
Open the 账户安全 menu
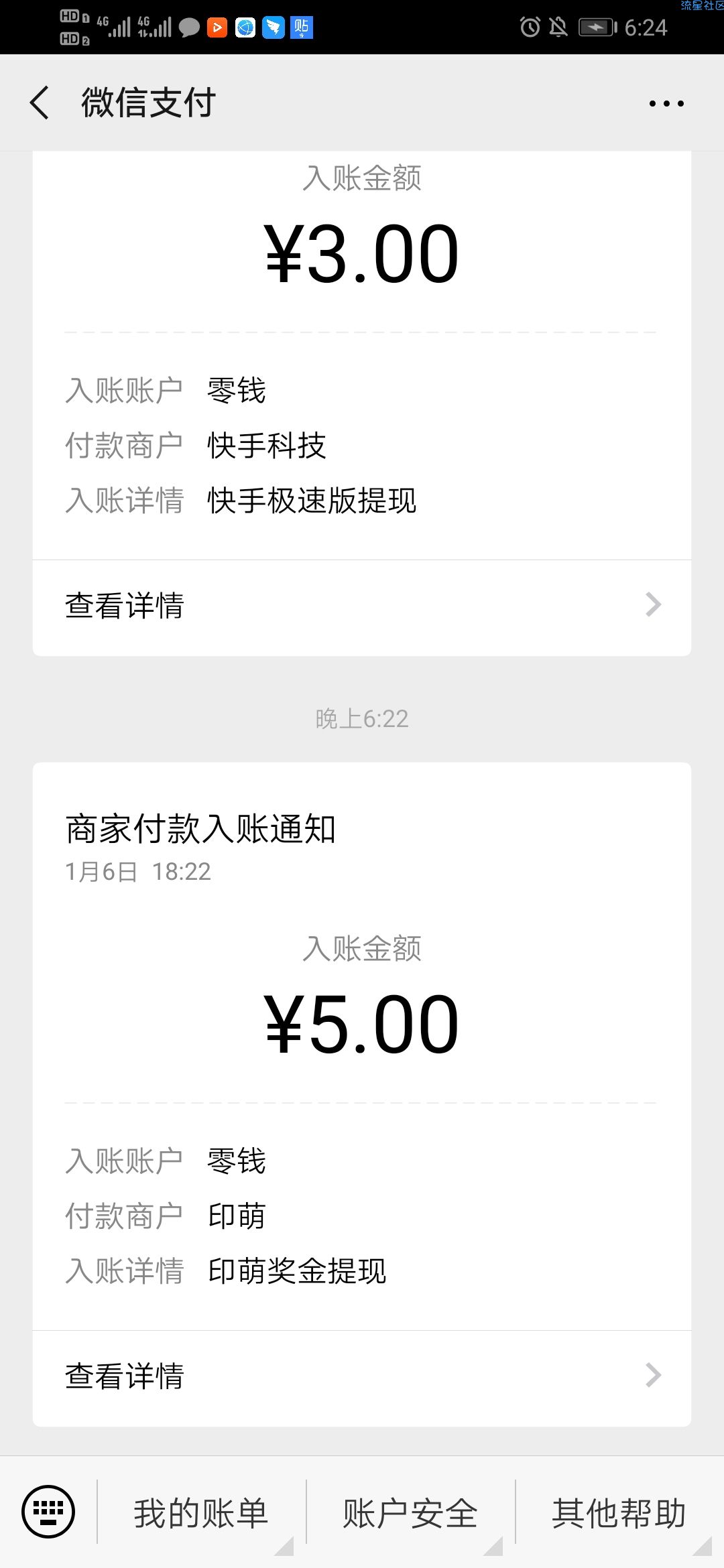[410, 1513]
